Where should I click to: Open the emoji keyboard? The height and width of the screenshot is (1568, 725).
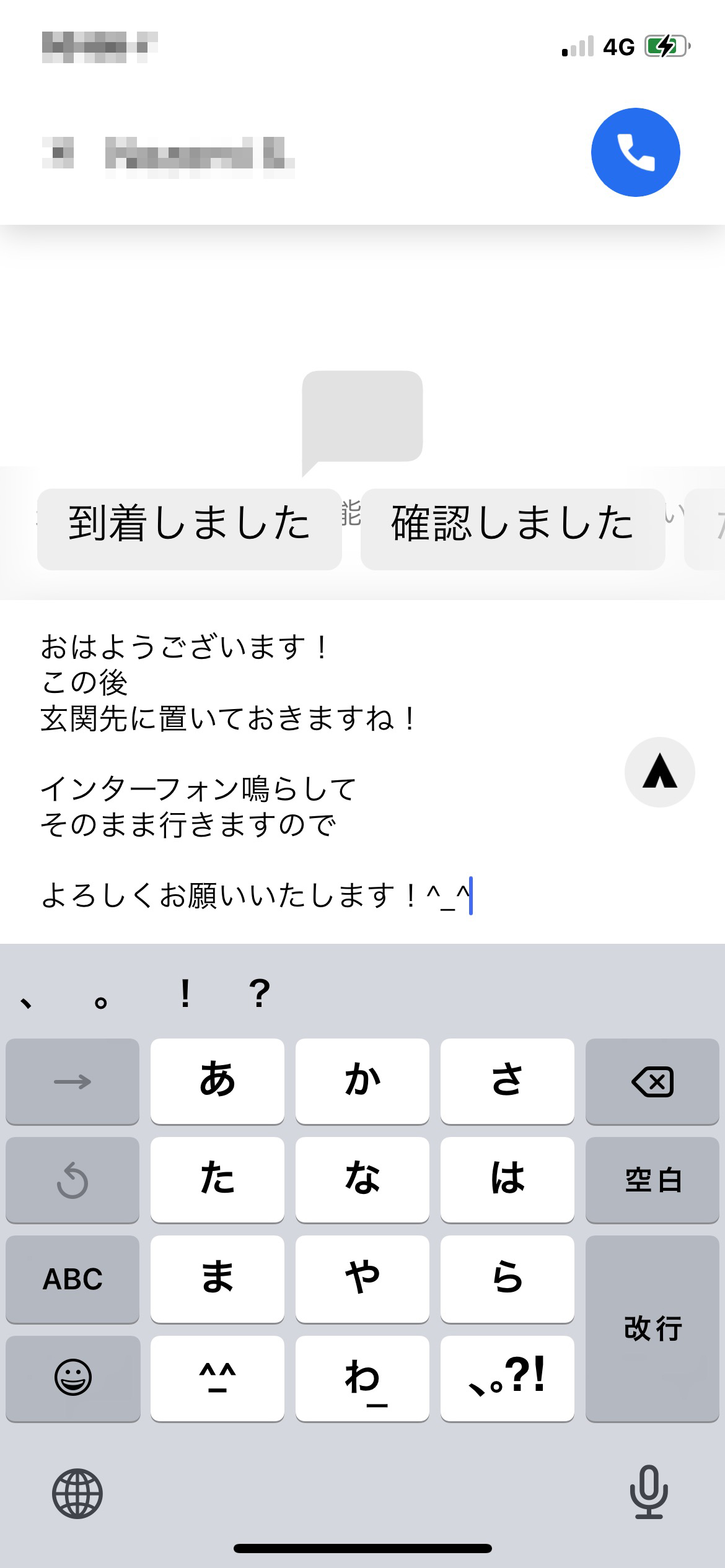[x=72, y=1378]
